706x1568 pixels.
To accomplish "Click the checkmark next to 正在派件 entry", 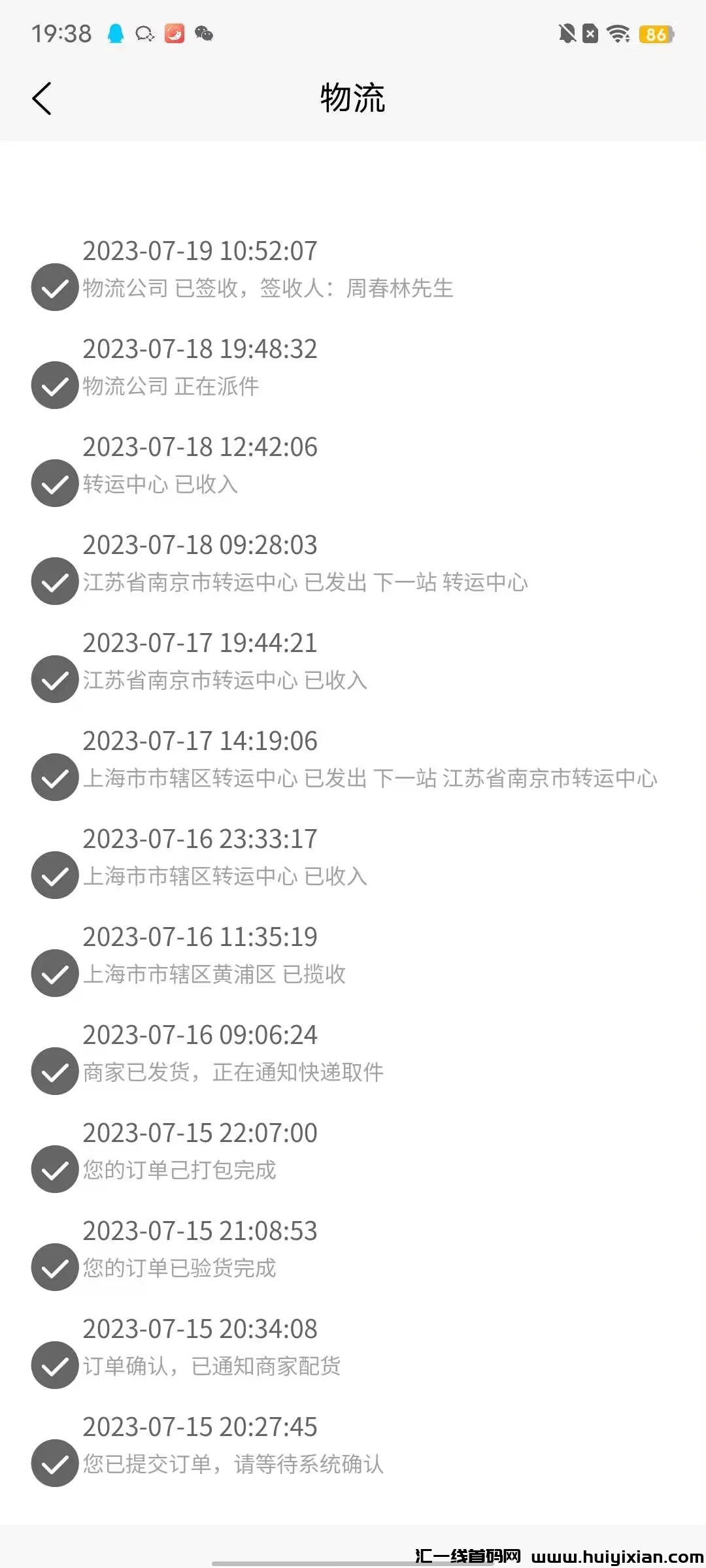I will [54, 385].
